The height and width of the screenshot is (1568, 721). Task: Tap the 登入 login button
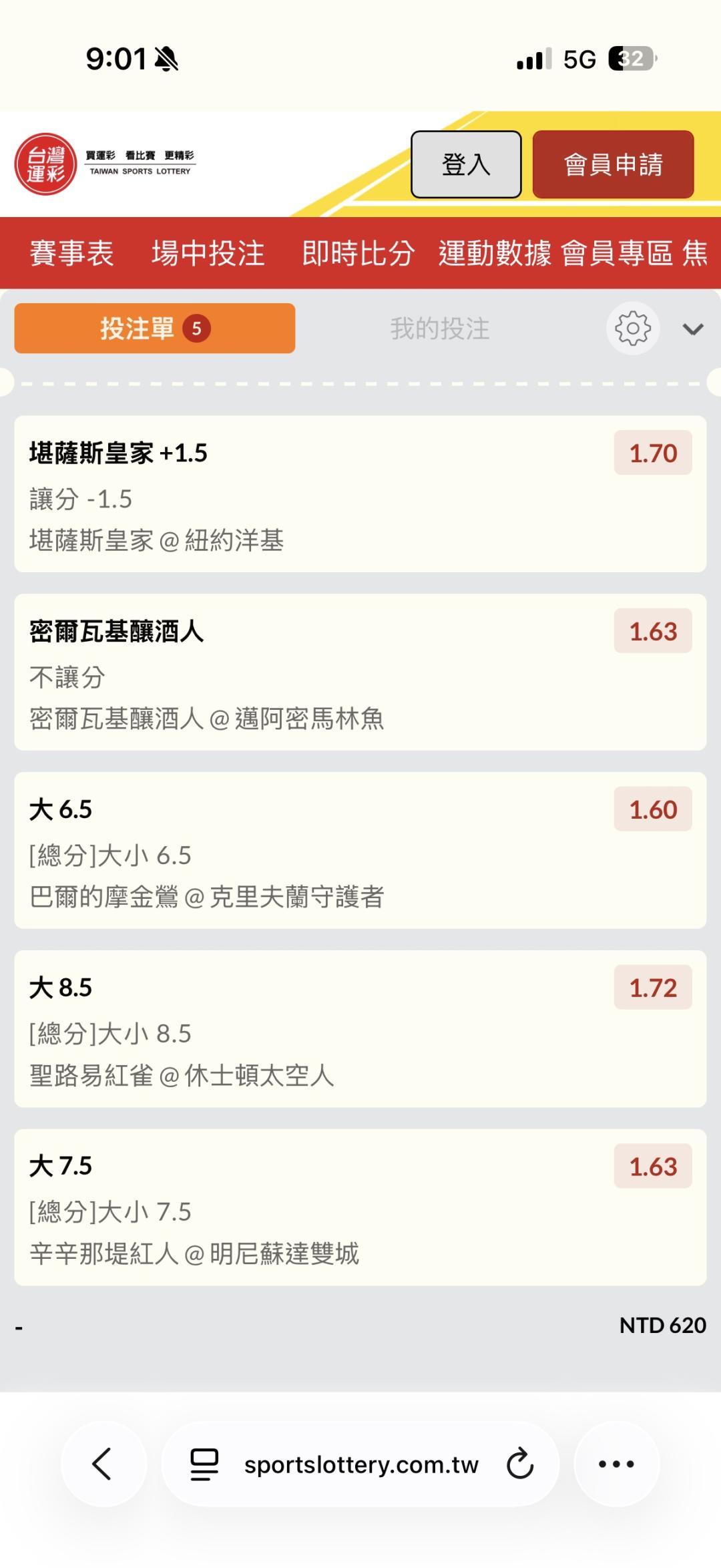tap(465, 164)
